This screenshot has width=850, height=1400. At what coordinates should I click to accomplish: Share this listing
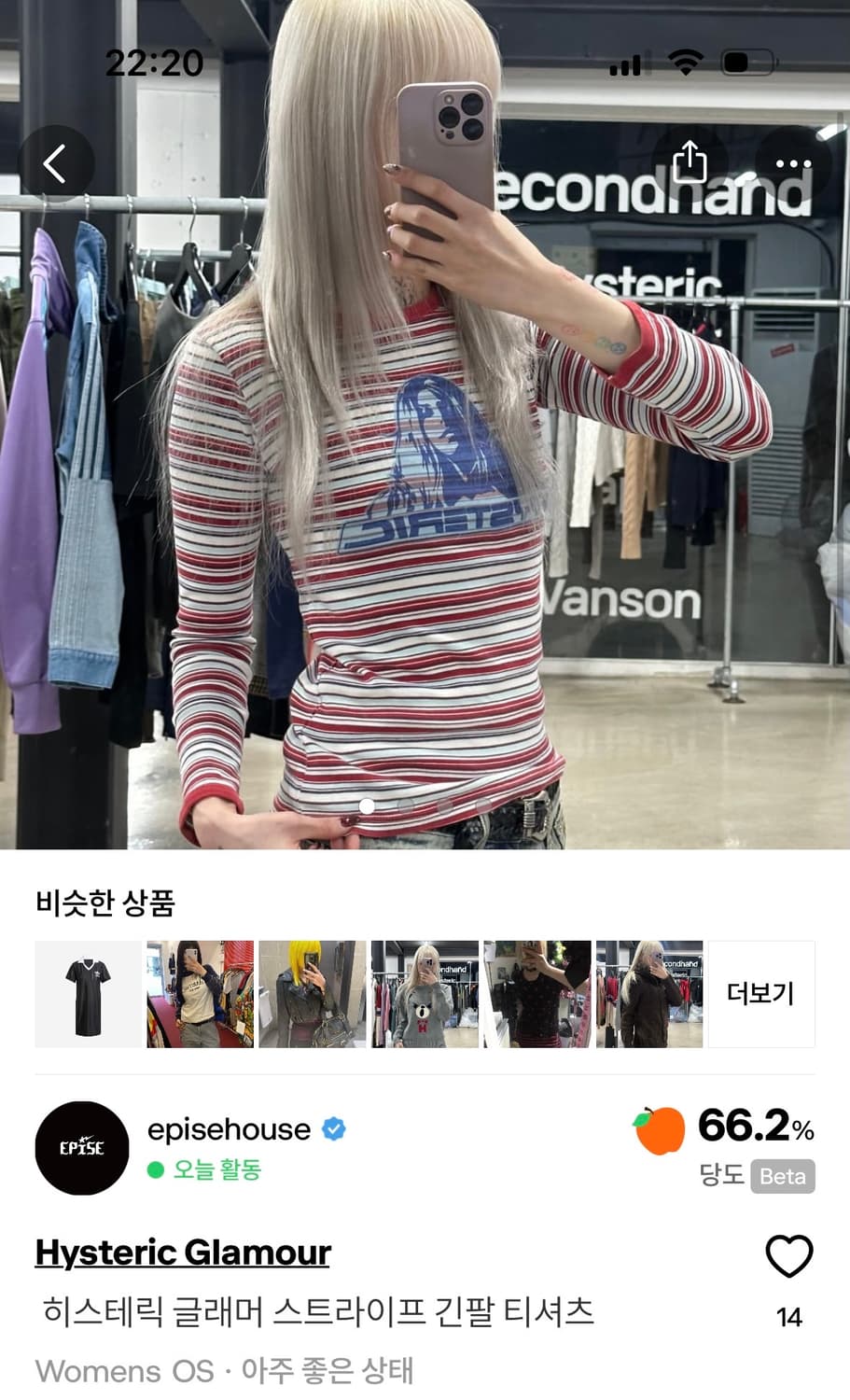(x=690, y=161)
